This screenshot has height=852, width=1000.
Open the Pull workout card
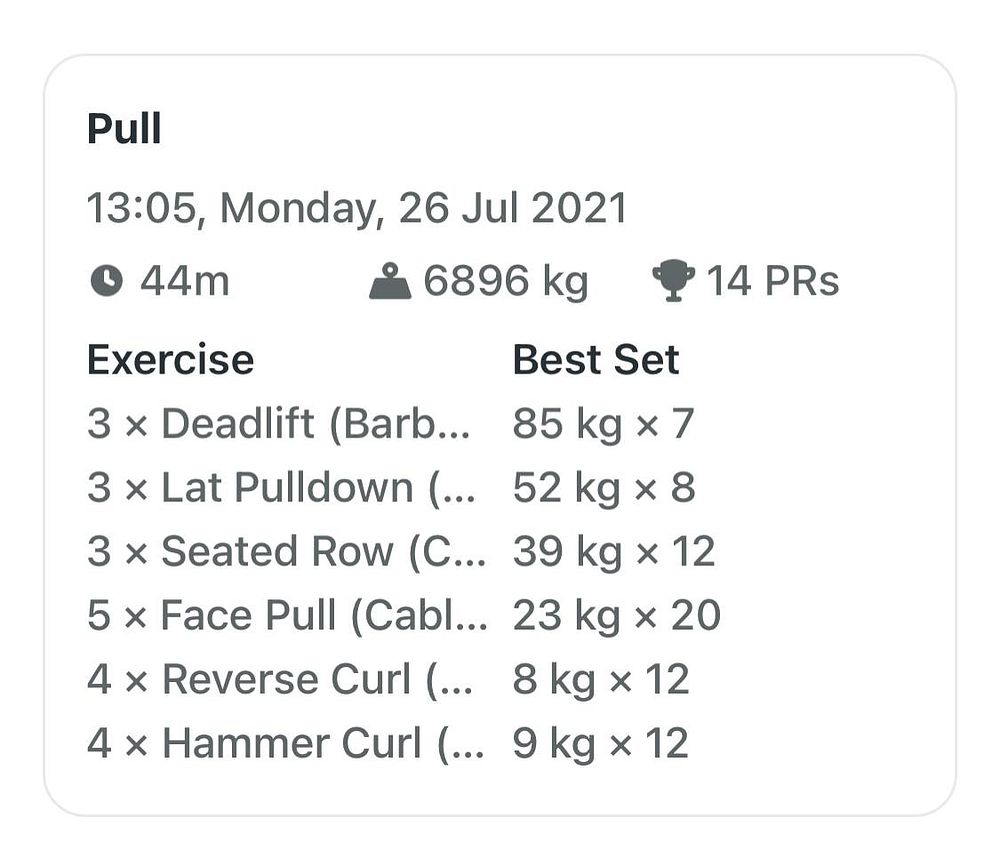tap(124, 130)
